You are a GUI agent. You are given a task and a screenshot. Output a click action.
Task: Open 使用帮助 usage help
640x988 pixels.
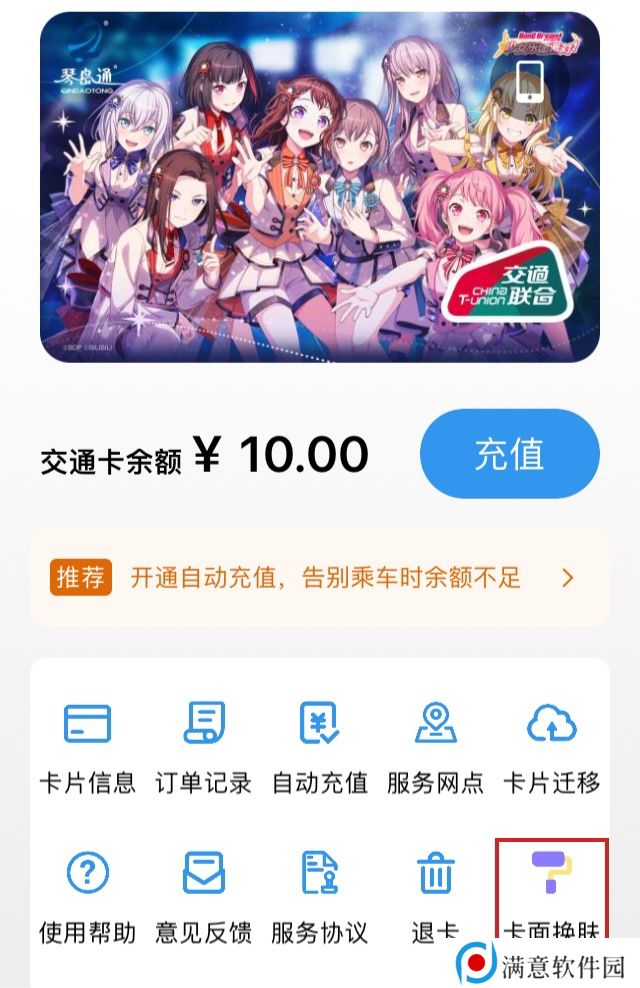point(87,895)
